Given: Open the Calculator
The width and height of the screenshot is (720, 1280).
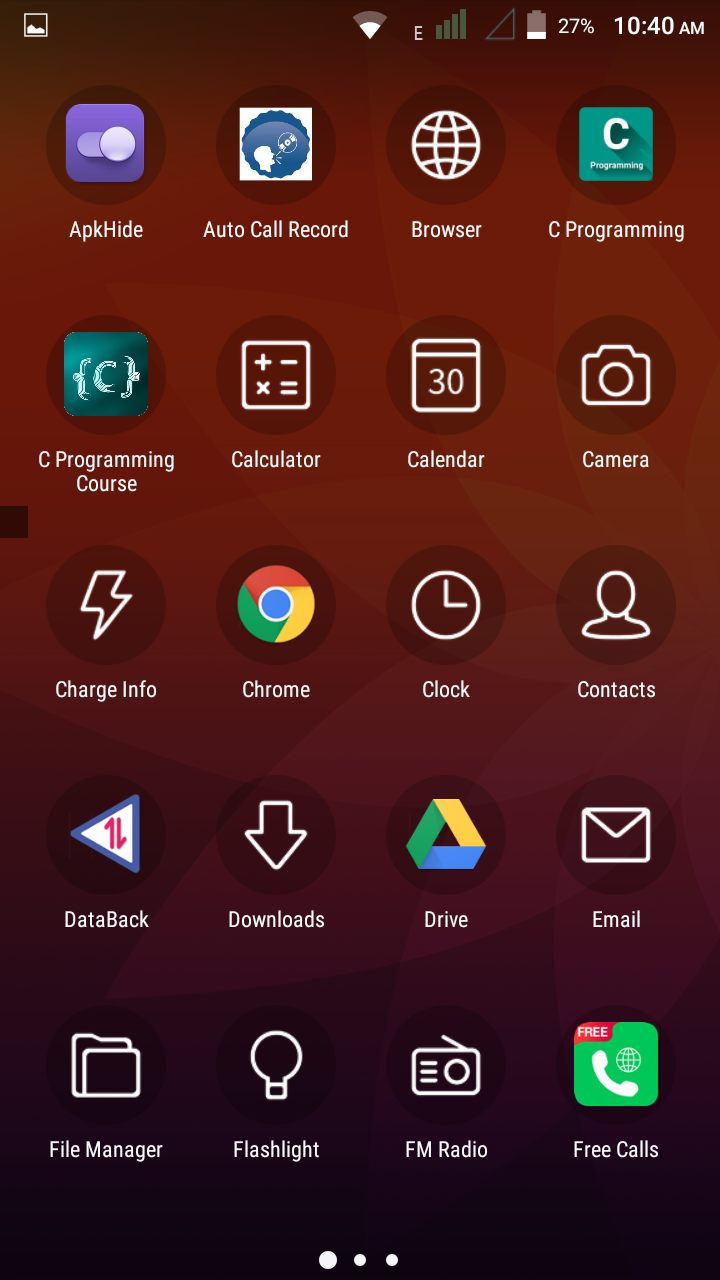Looking at the screenshot, I should (276, 374).
